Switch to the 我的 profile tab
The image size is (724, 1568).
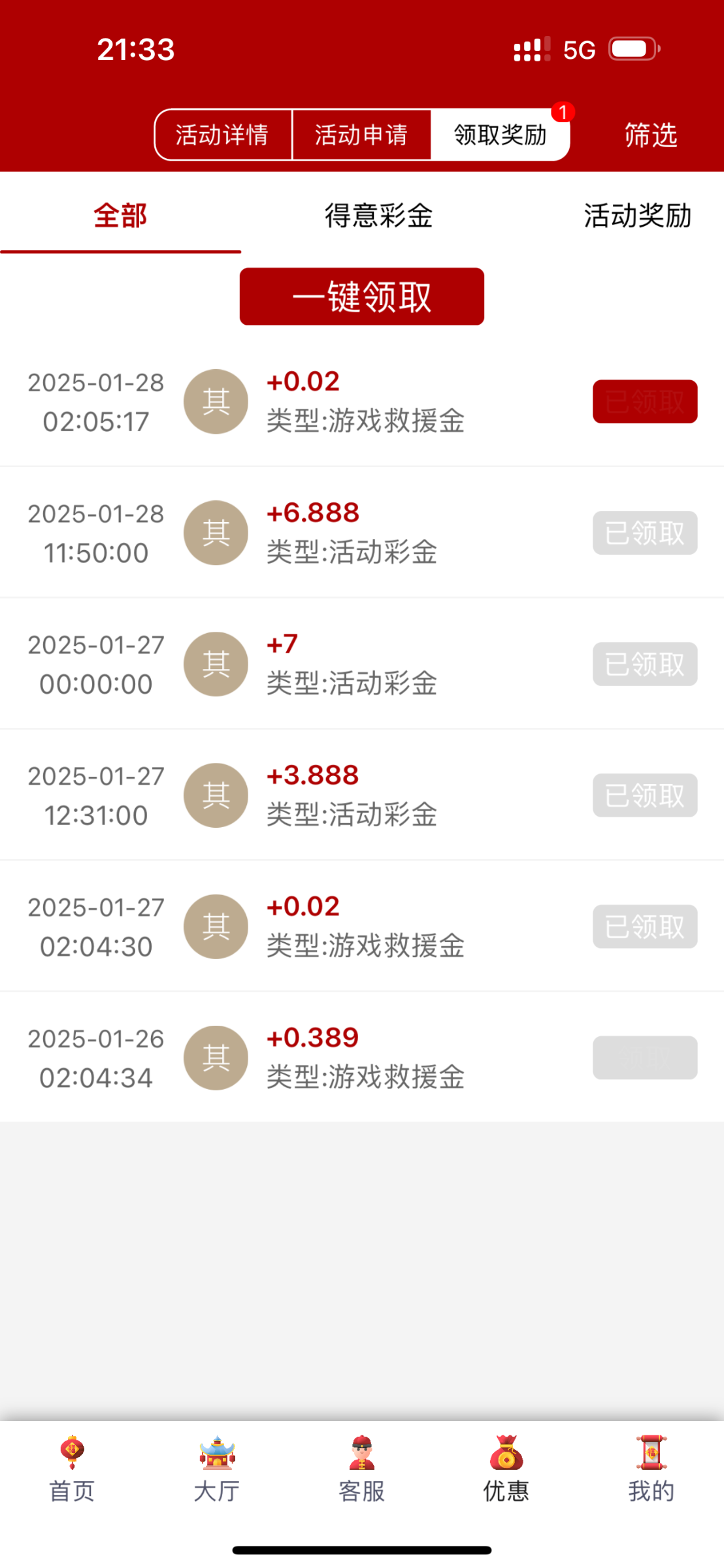(651, 1470)
